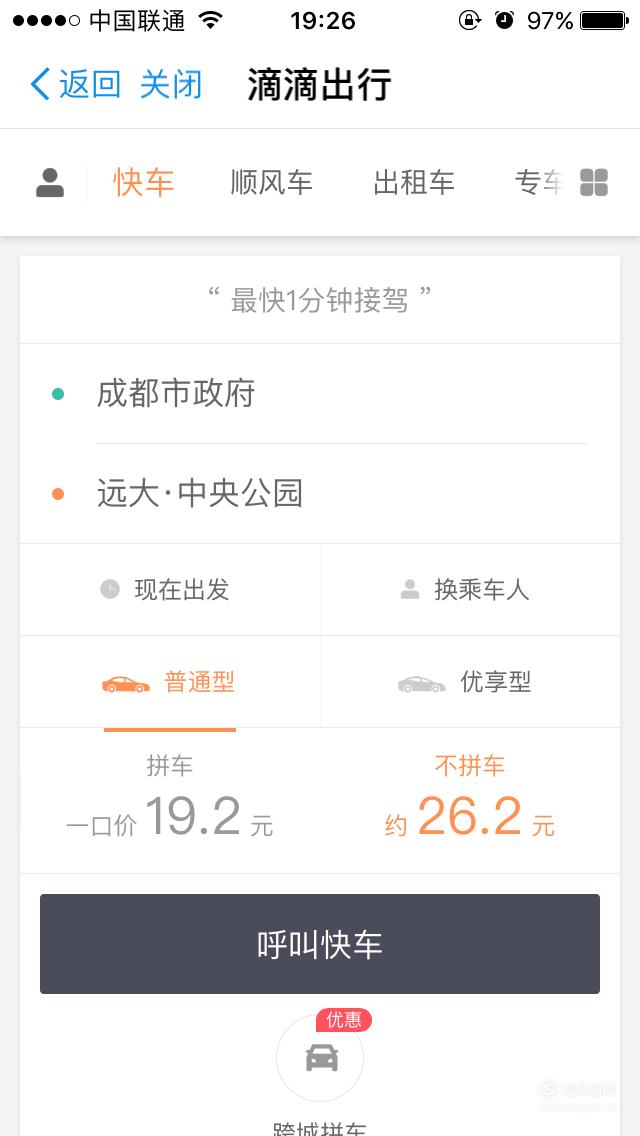Select the 专车 tab
The image size is (640, 1136).
click(539, 182)
